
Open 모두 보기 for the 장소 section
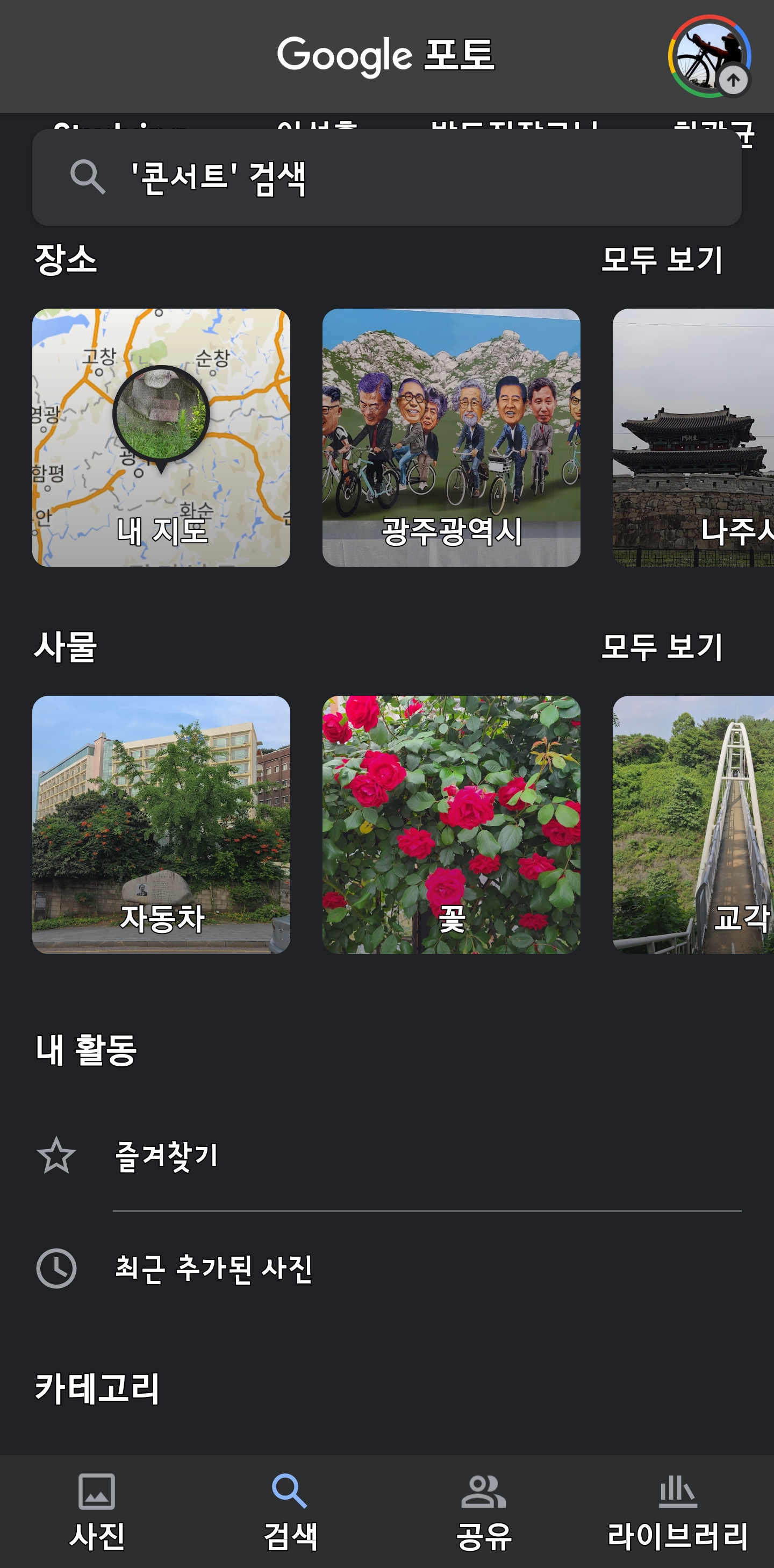pos(662,260)
